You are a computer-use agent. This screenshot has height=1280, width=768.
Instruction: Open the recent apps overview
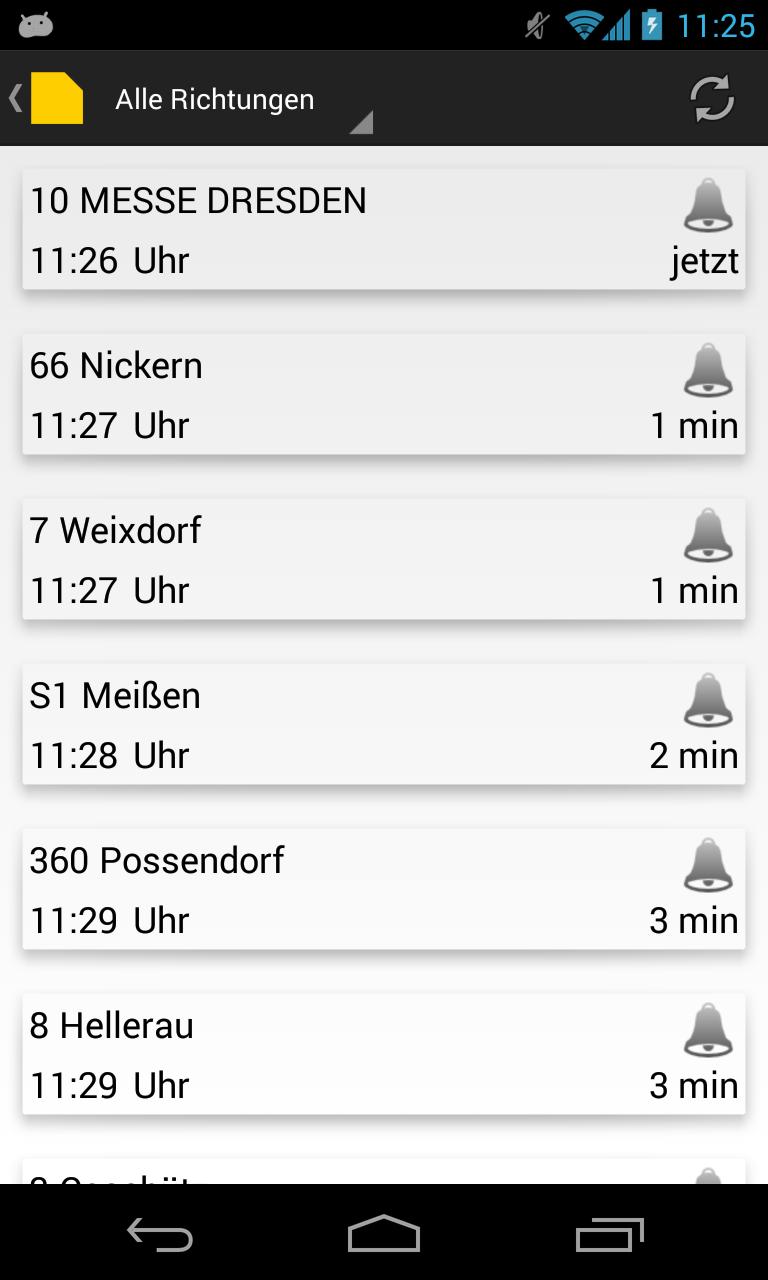[610, 1234]
